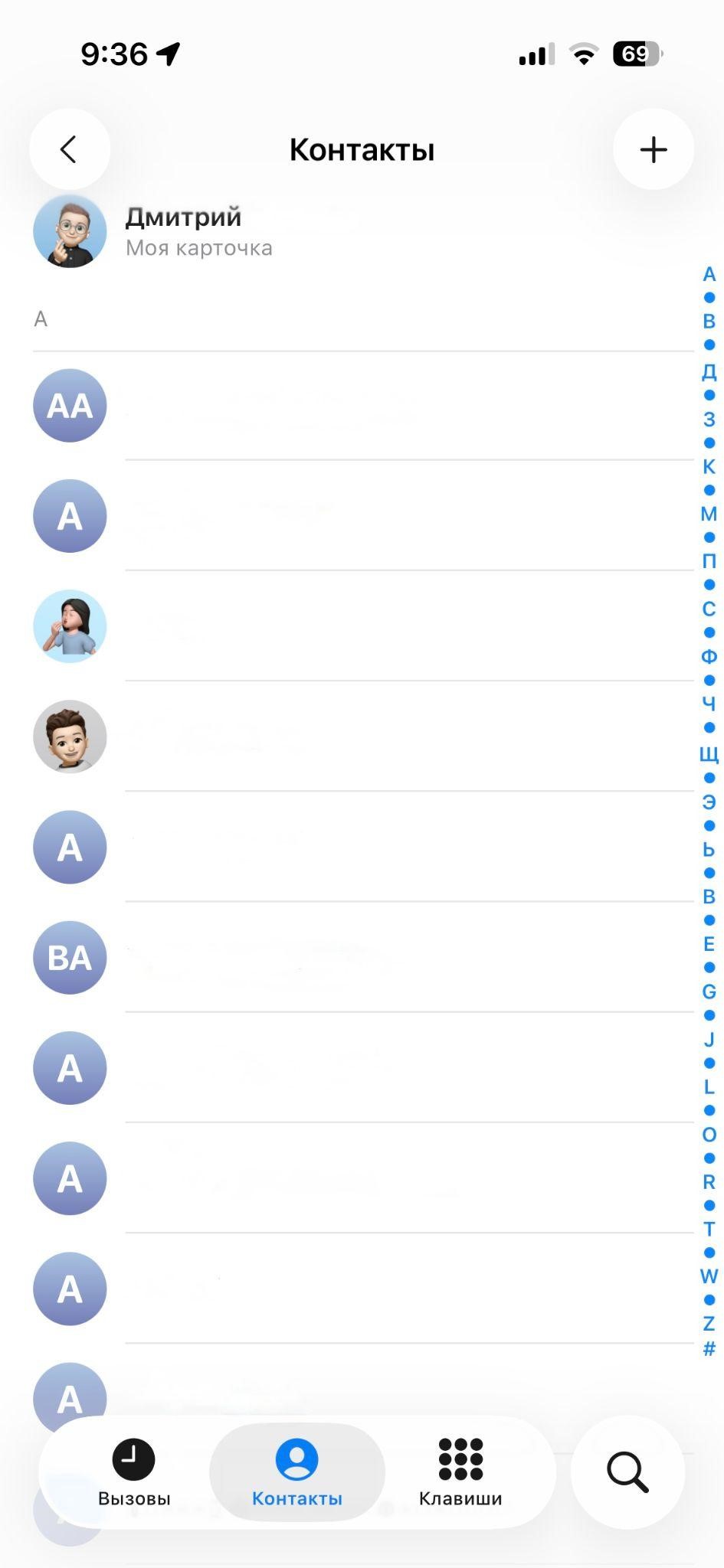Add a new contact with plus button
724x1568 pixels.
click(x=654, y=149)
